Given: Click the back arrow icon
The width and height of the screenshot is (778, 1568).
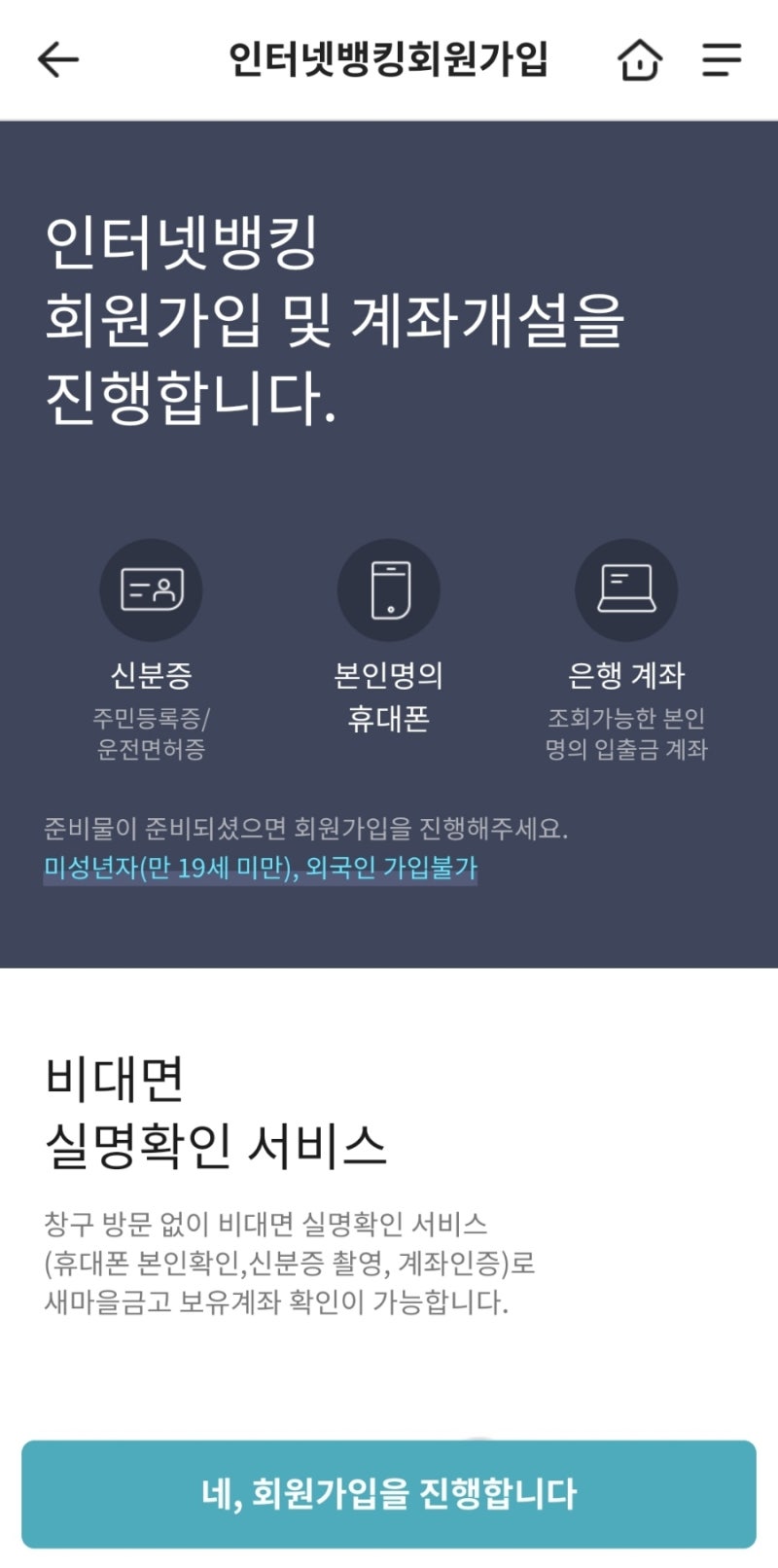Looking at the screenshot, I should (58, 59).
